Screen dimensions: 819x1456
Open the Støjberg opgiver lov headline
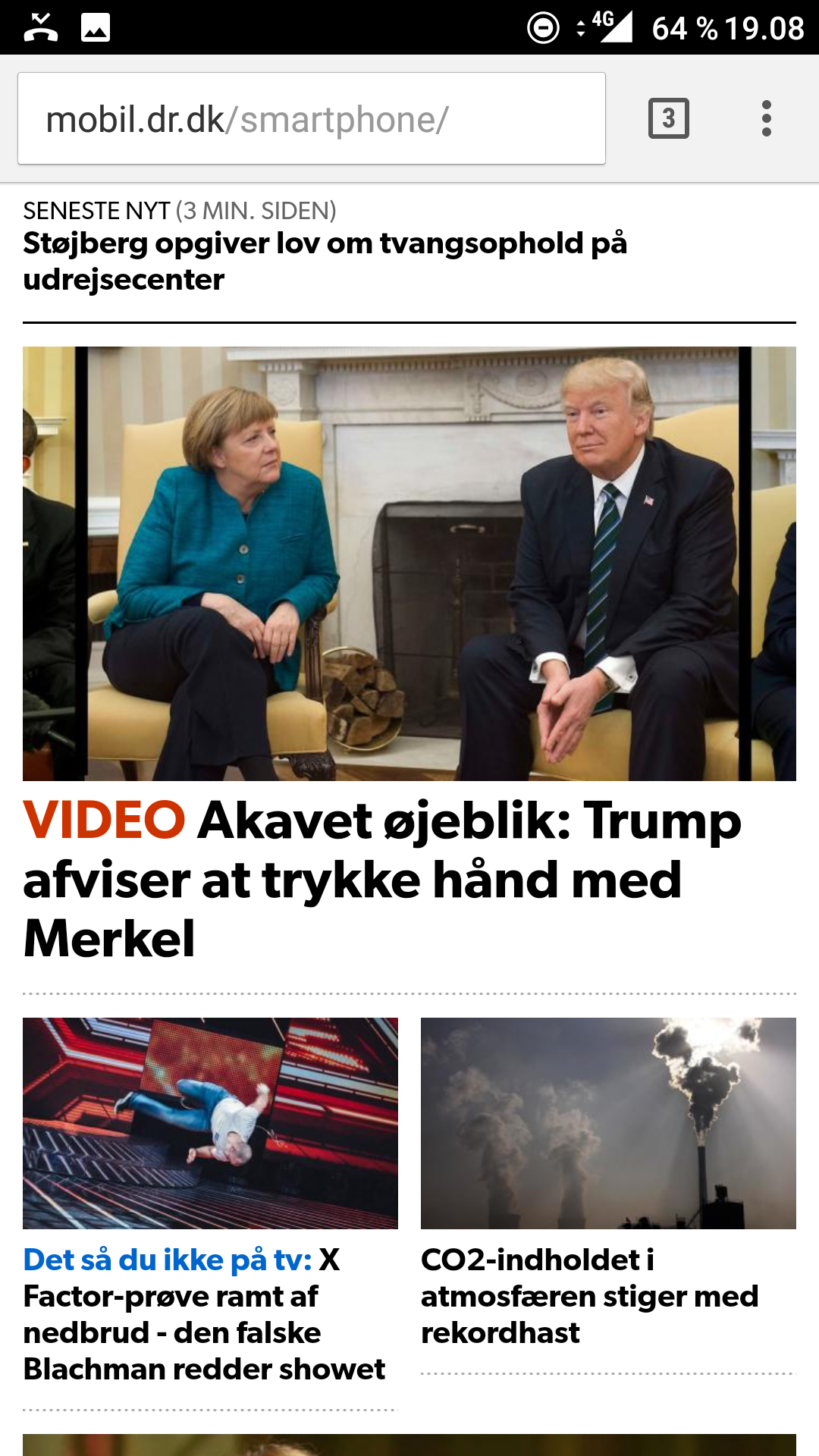pos(325,261)
